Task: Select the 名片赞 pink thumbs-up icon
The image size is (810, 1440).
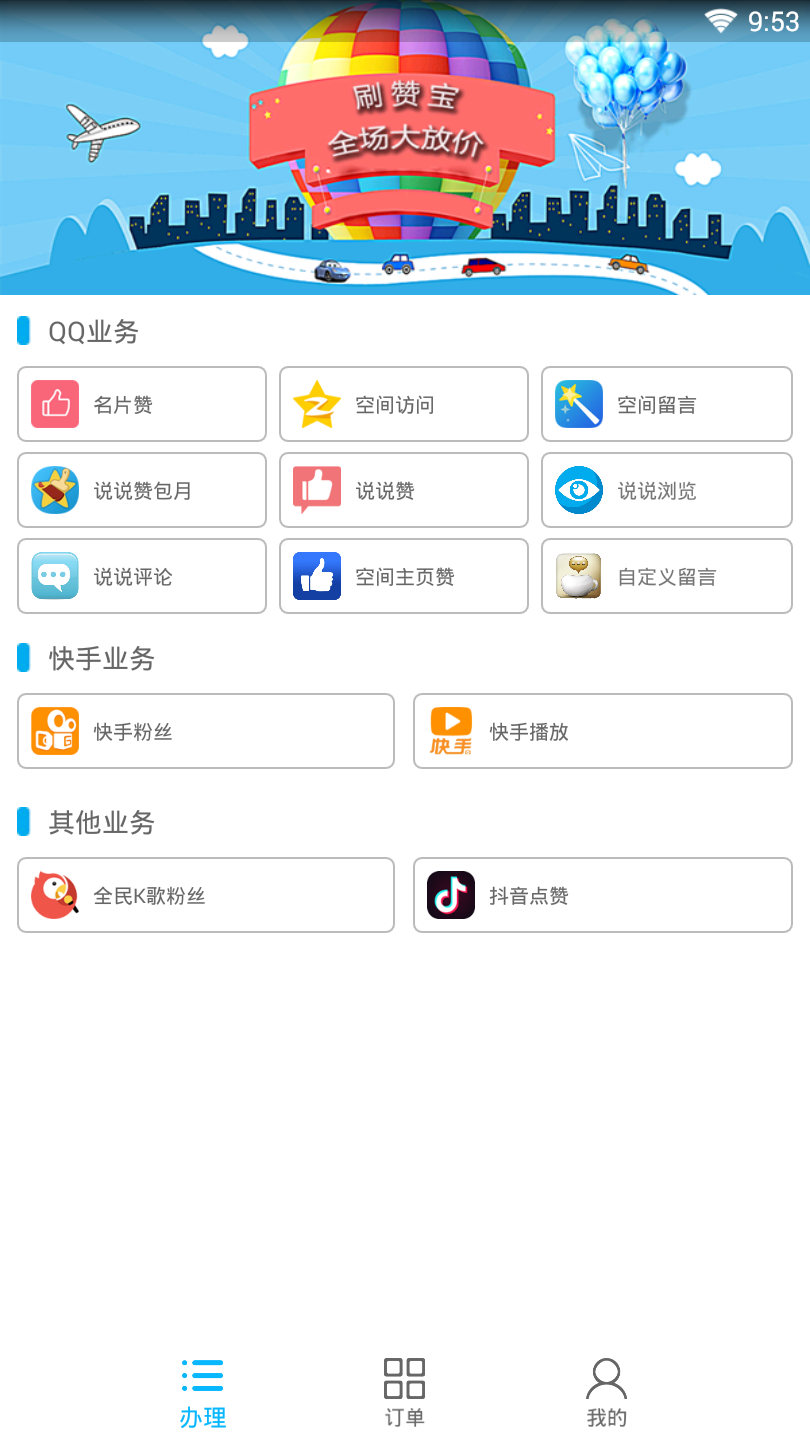Action: pyautogui.click(x=52, y=404)
